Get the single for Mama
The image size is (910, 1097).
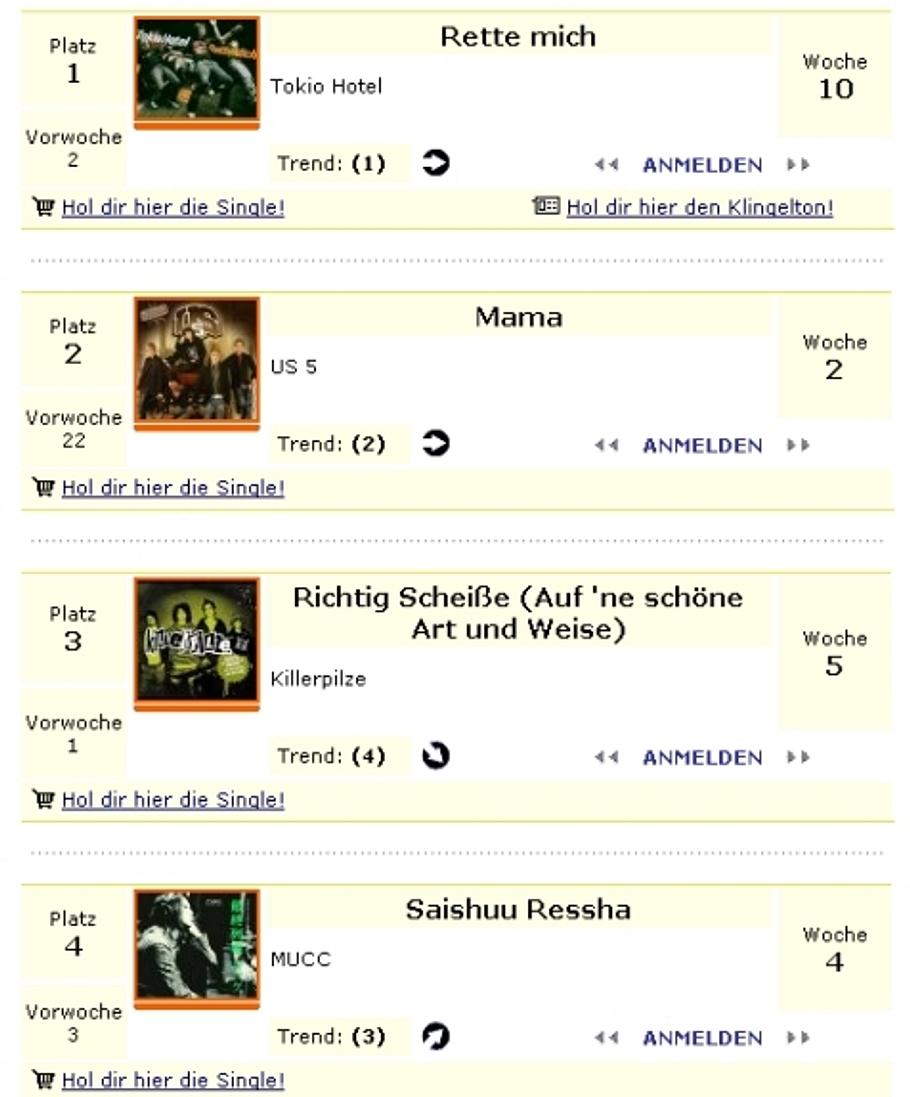click(172, 488)
